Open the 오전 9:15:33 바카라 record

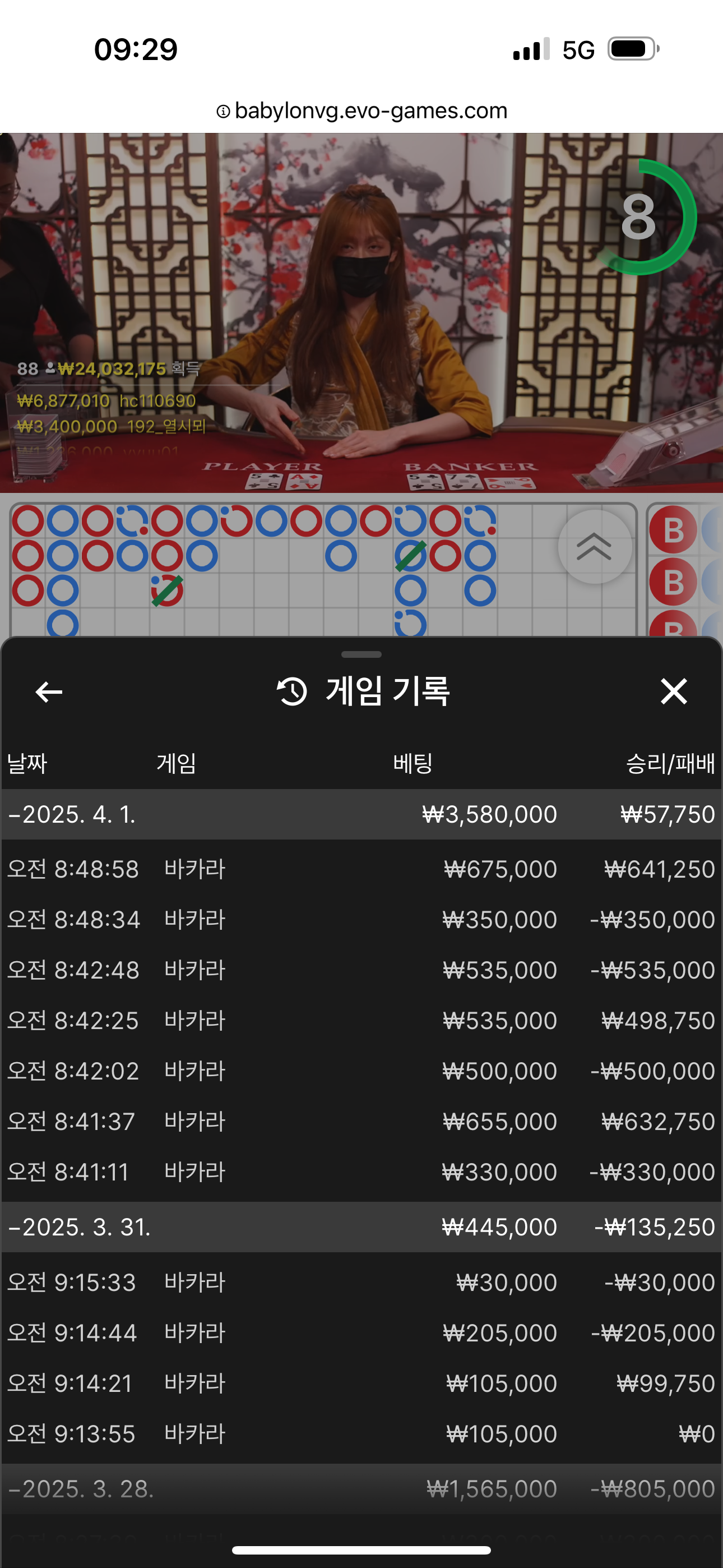361,1283
